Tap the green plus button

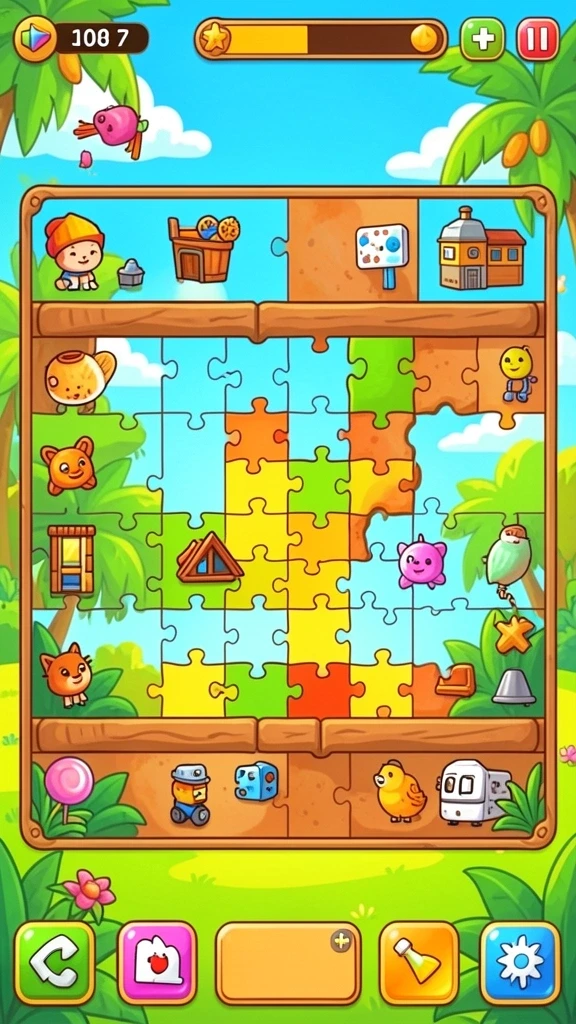pyautogui.click(x=483, y=39)
